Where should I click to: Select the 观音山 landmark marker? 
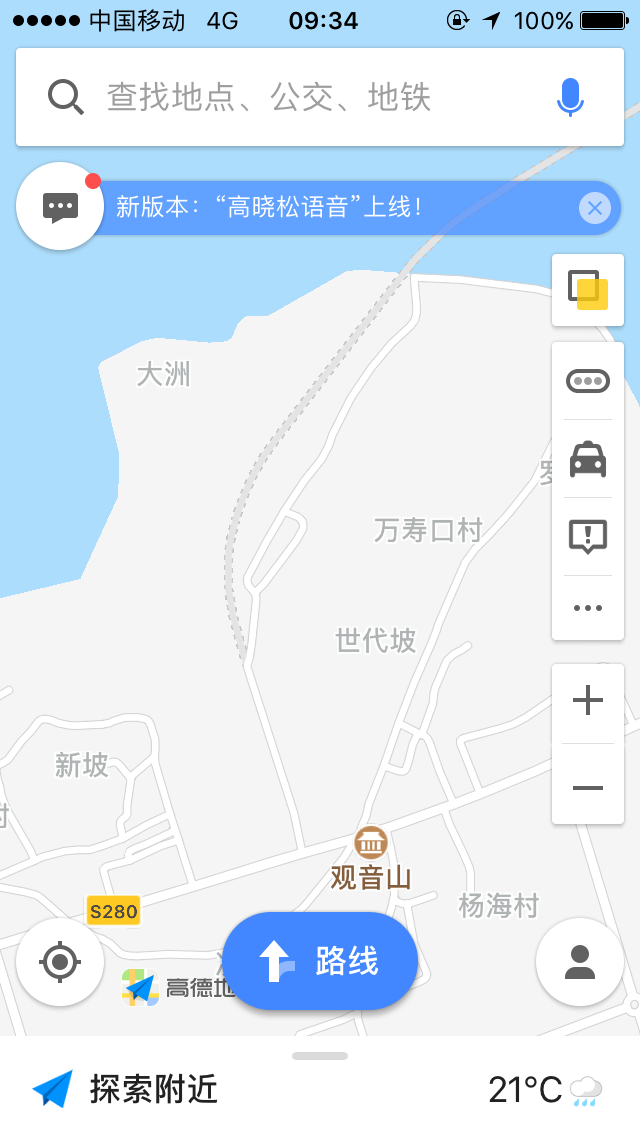(x=371, y=843)
